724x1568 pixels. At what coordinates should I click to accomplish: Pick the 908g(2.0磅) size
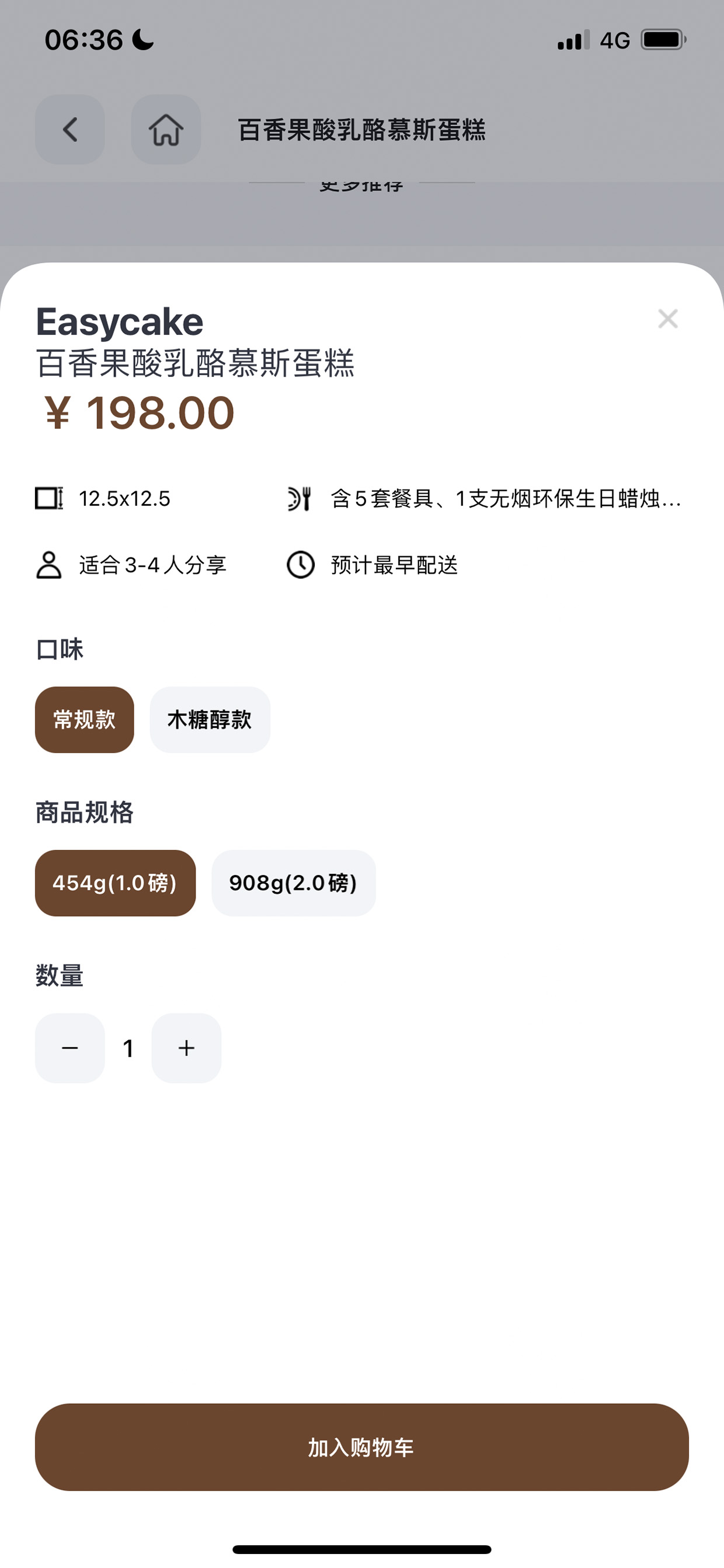pyautogui.click(x=293, y=883)
